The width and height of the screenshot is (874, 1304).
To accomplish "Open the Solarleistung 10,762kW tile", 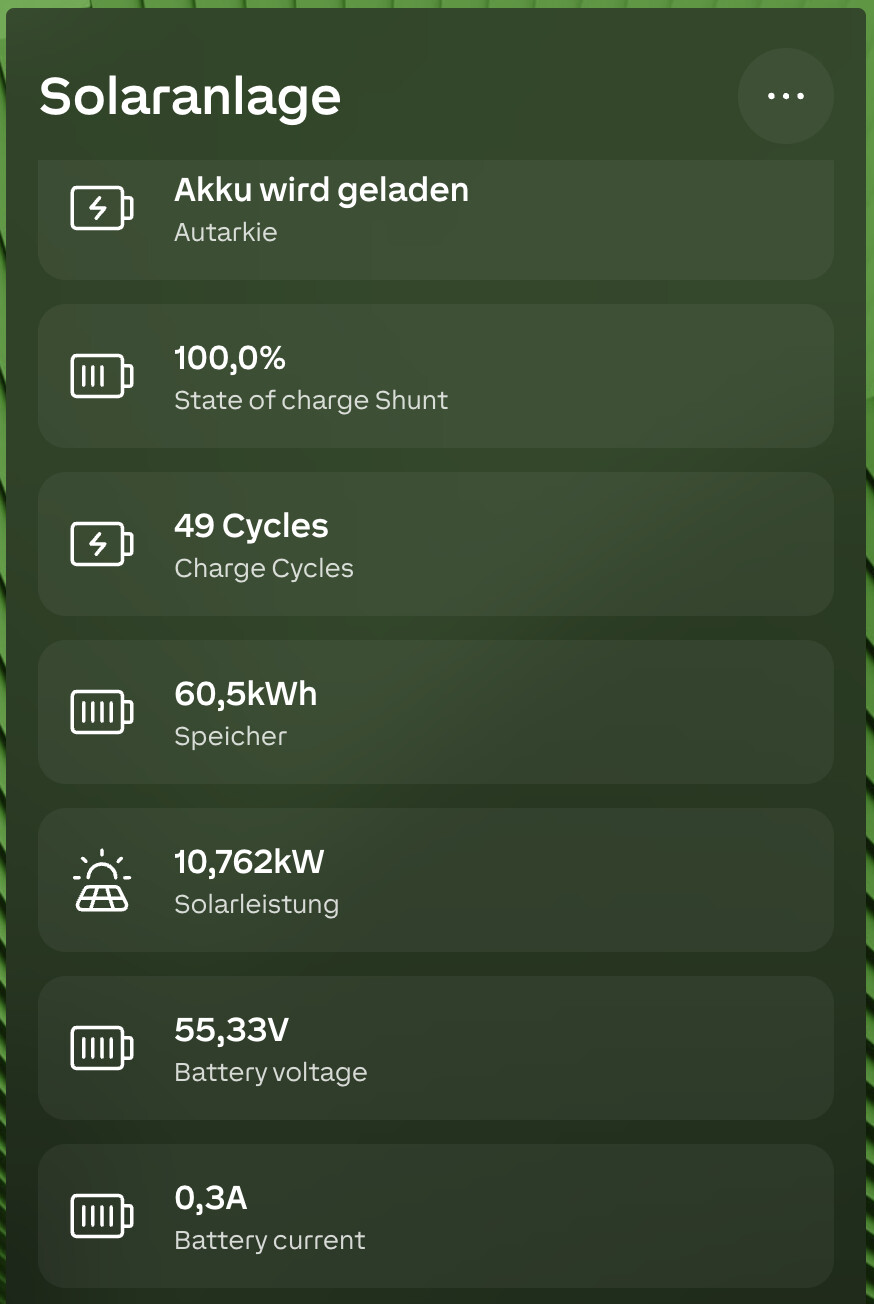I will tap(436, 880).
